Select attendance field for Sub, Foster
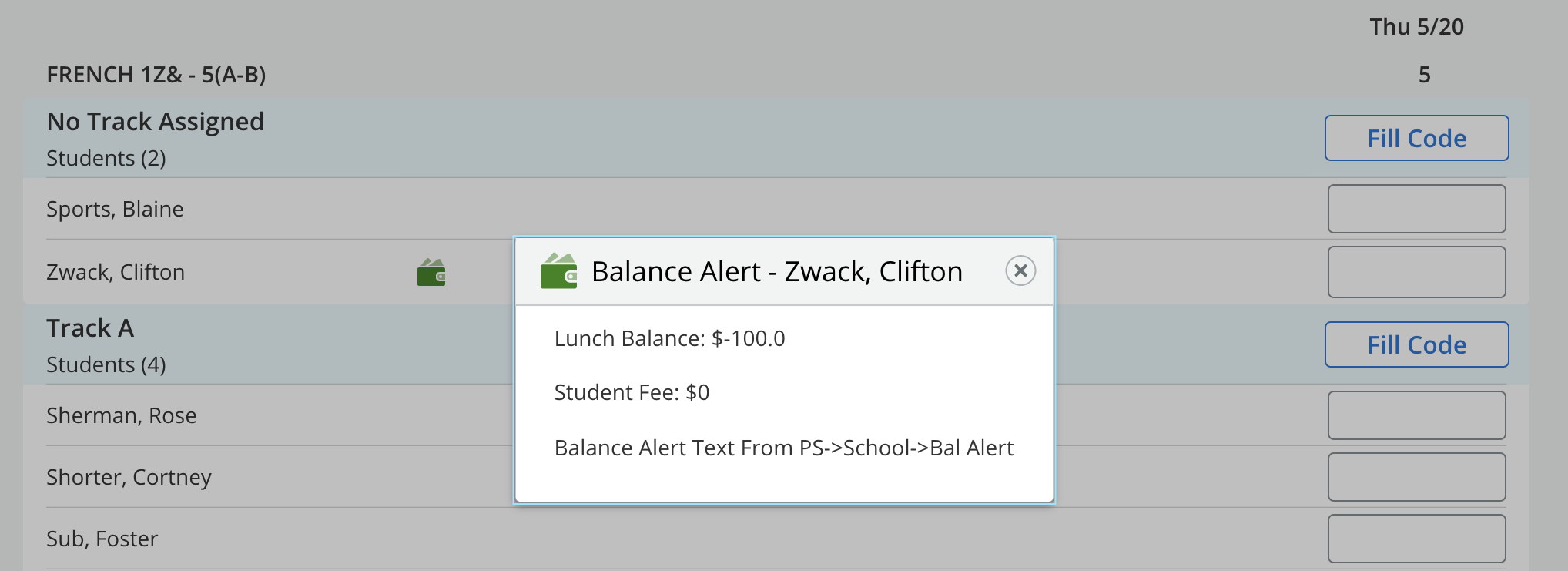Viewport: 1568px width, 571px height. coord(1416,539)
